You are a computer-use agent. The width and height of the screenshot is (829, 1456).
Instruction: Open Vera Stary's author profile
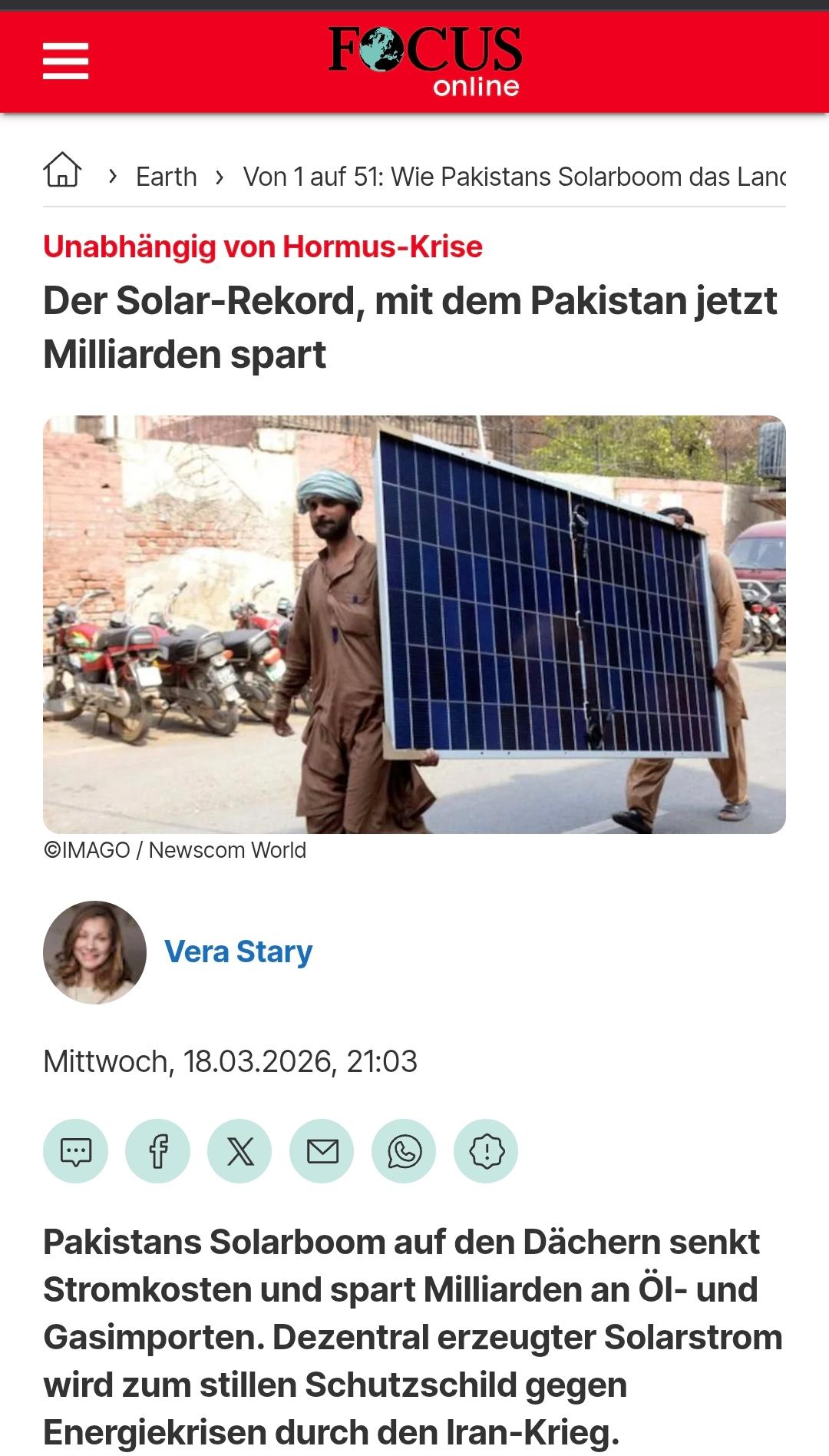[x=238, y=951]
